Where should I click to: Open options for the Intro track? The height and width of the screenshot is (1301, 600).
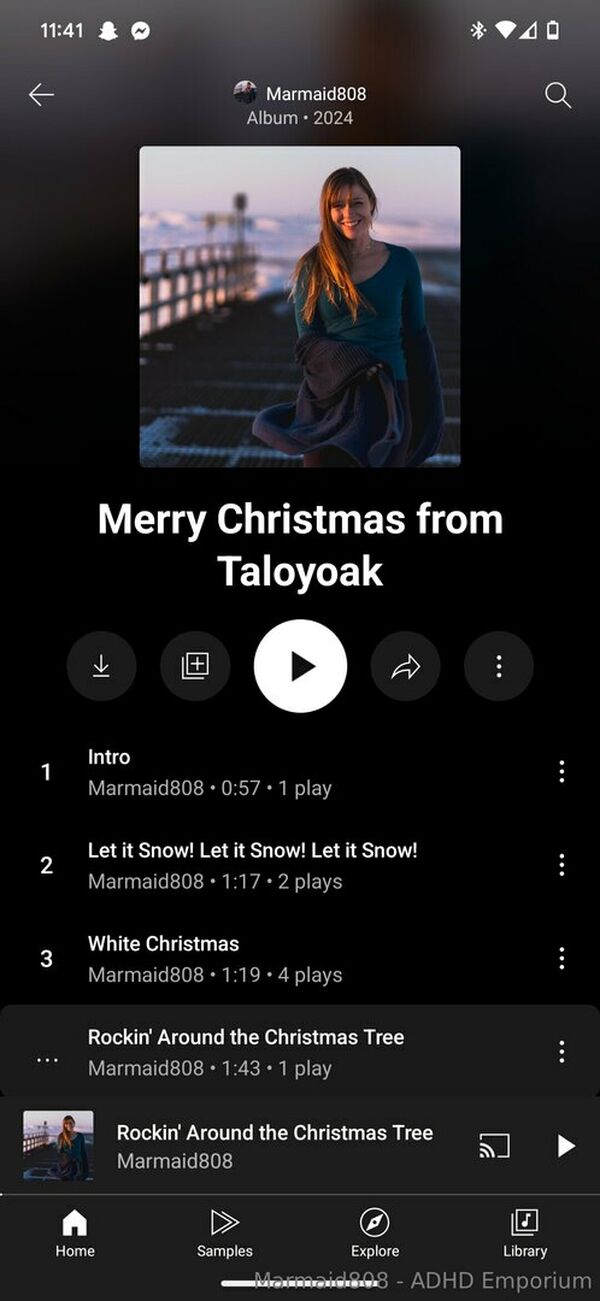561,771
